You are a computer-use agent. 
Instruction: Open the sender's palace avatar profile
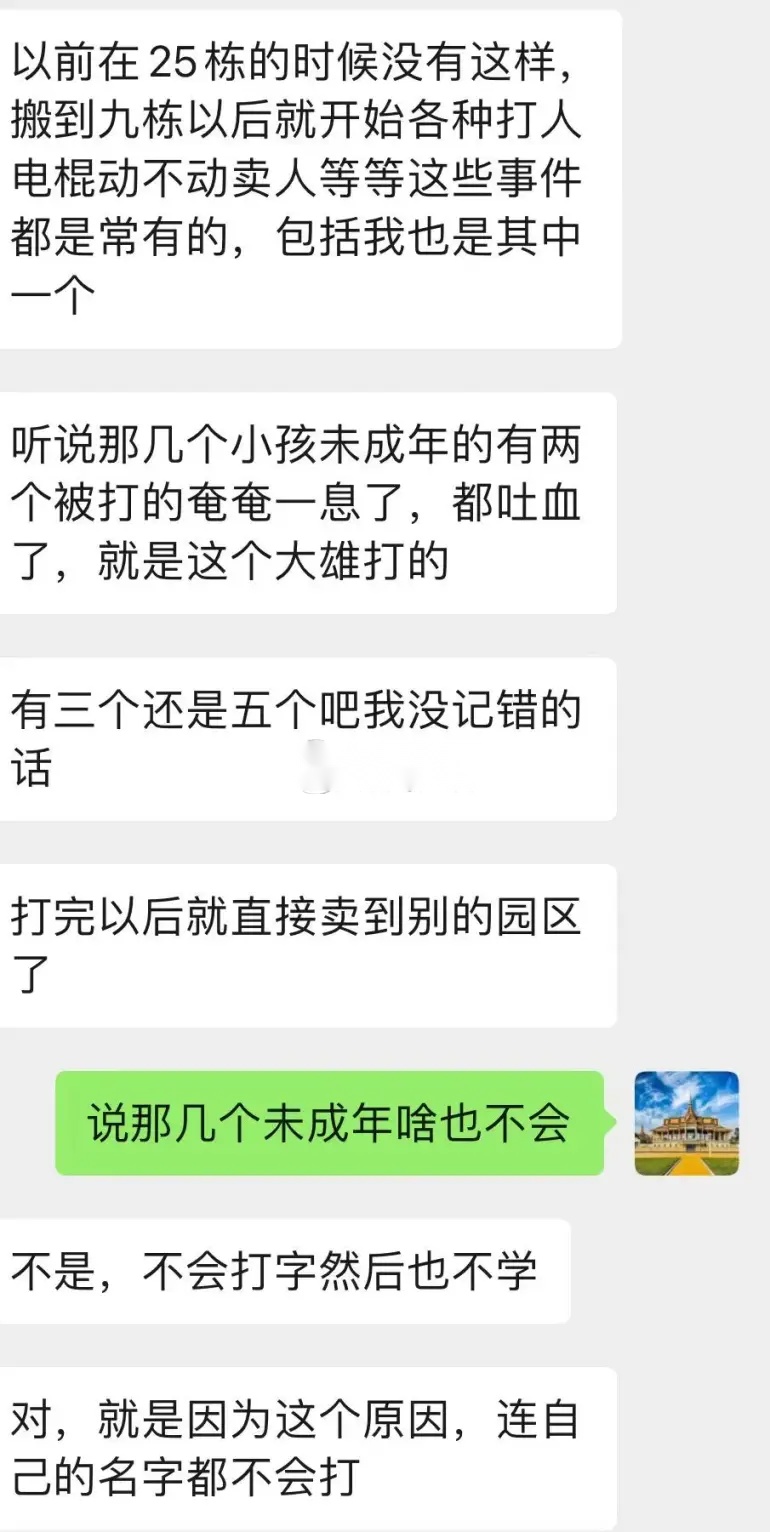click(x=686, y=1123)
